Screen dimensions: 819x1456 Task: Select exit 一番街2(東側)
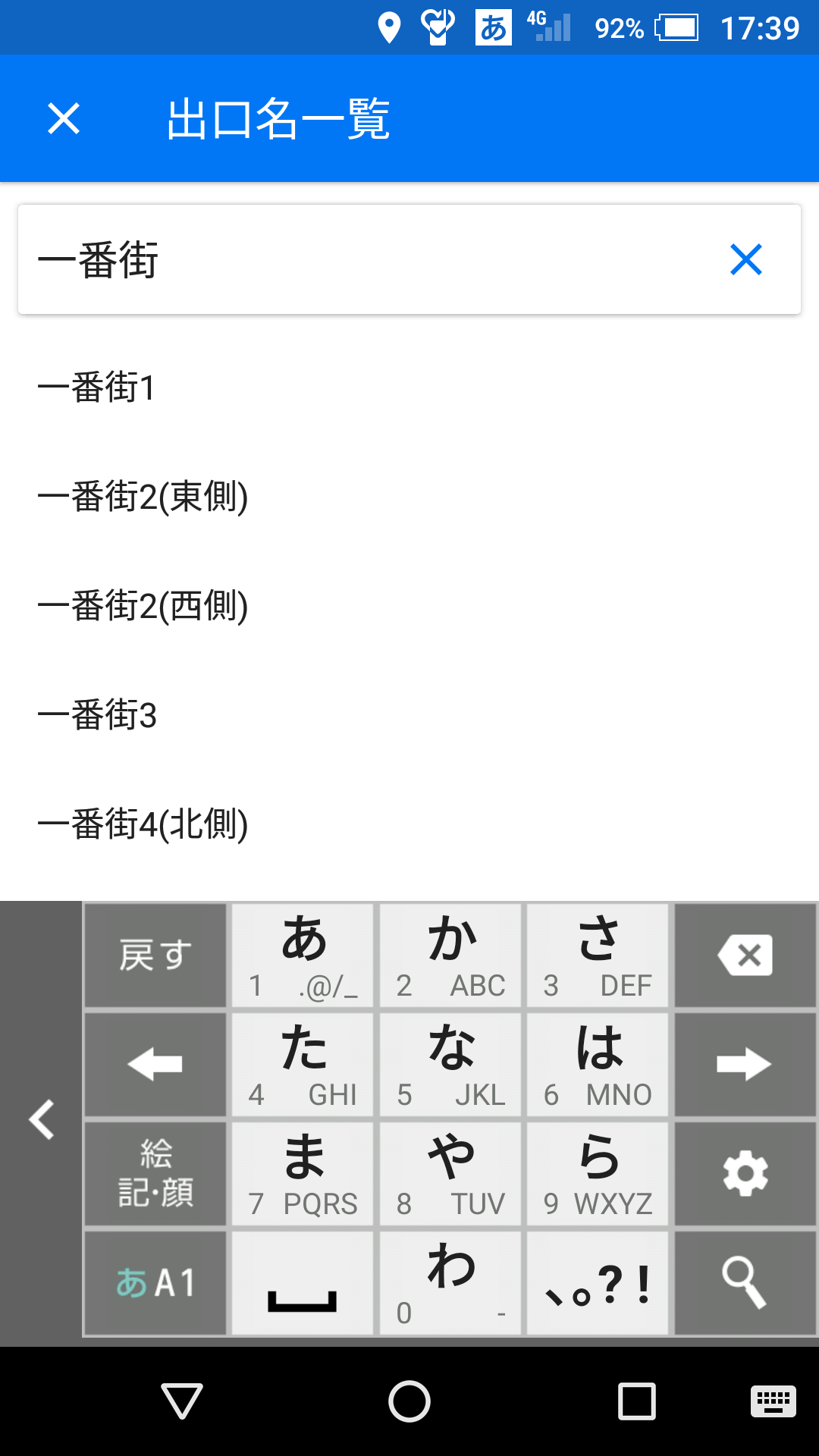[409, 497]
